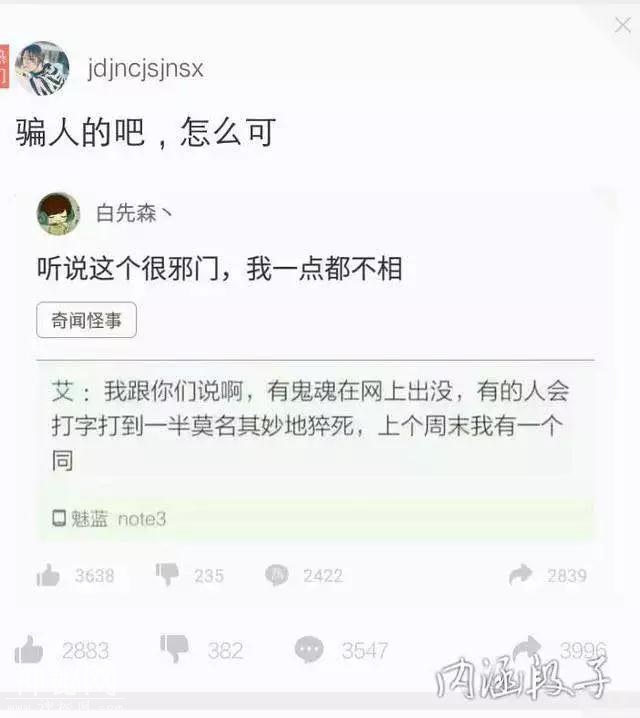The height and width of the screenshot is (718, 640).
Task: Like jdjncjsjnsx's post with 2883 likes
Action: coord(30,651)
